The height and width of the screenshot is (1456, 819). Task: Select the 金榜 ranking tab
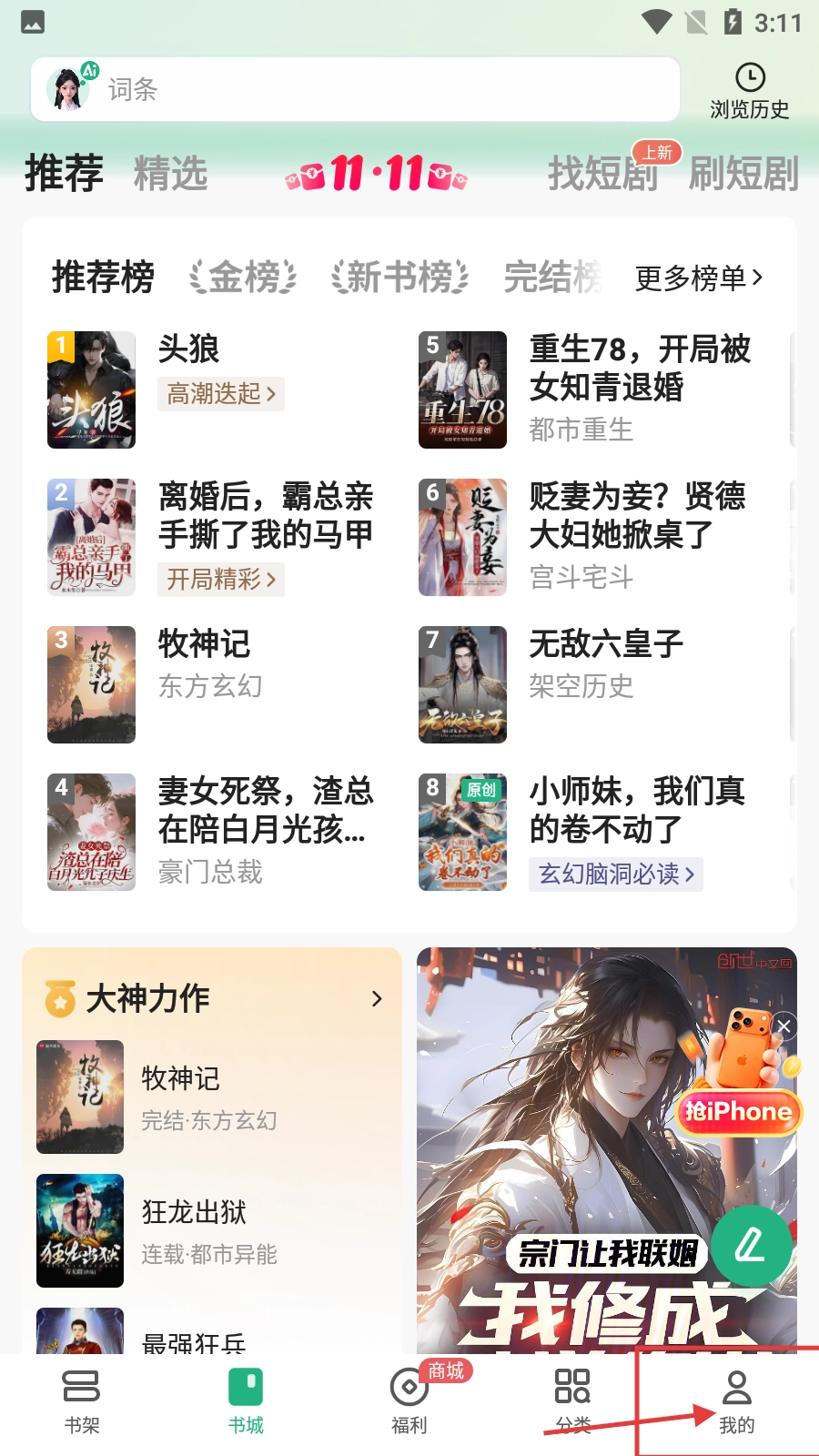[x=243, y=277]
